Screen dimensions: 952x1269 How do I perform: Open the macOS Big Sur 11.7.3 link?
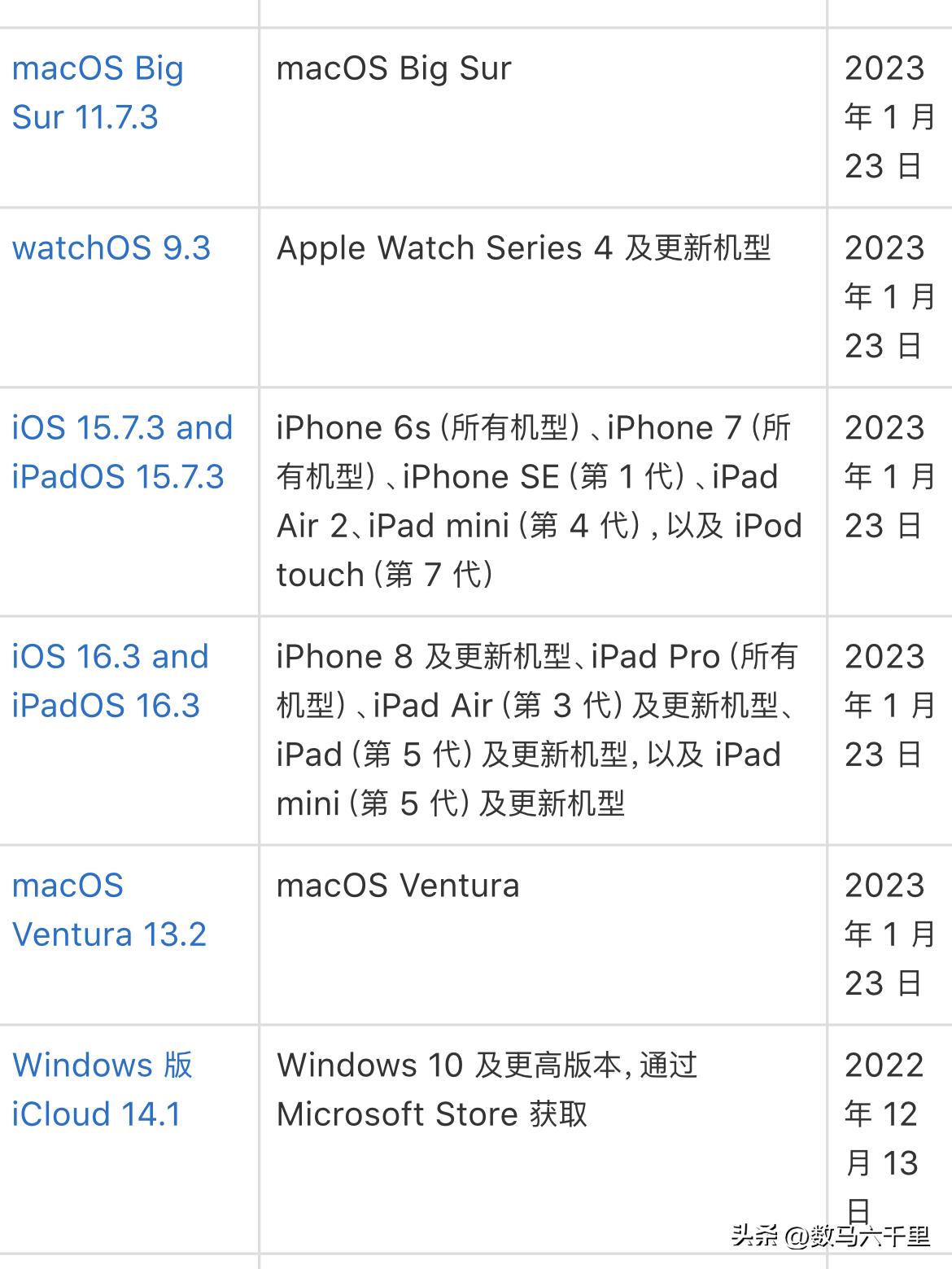(x=98, y=93)
